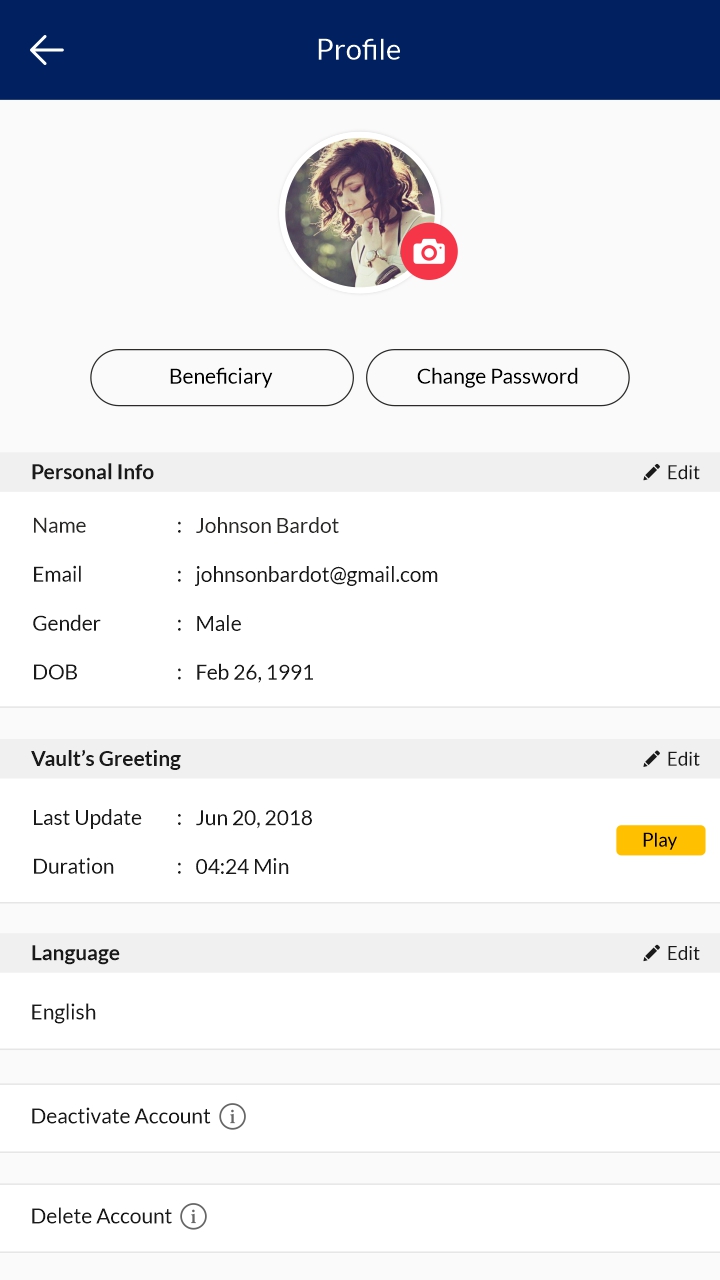Select the Deactivate Account row
Viewport: 720px width, 1280px height.
coord(360,1117)
